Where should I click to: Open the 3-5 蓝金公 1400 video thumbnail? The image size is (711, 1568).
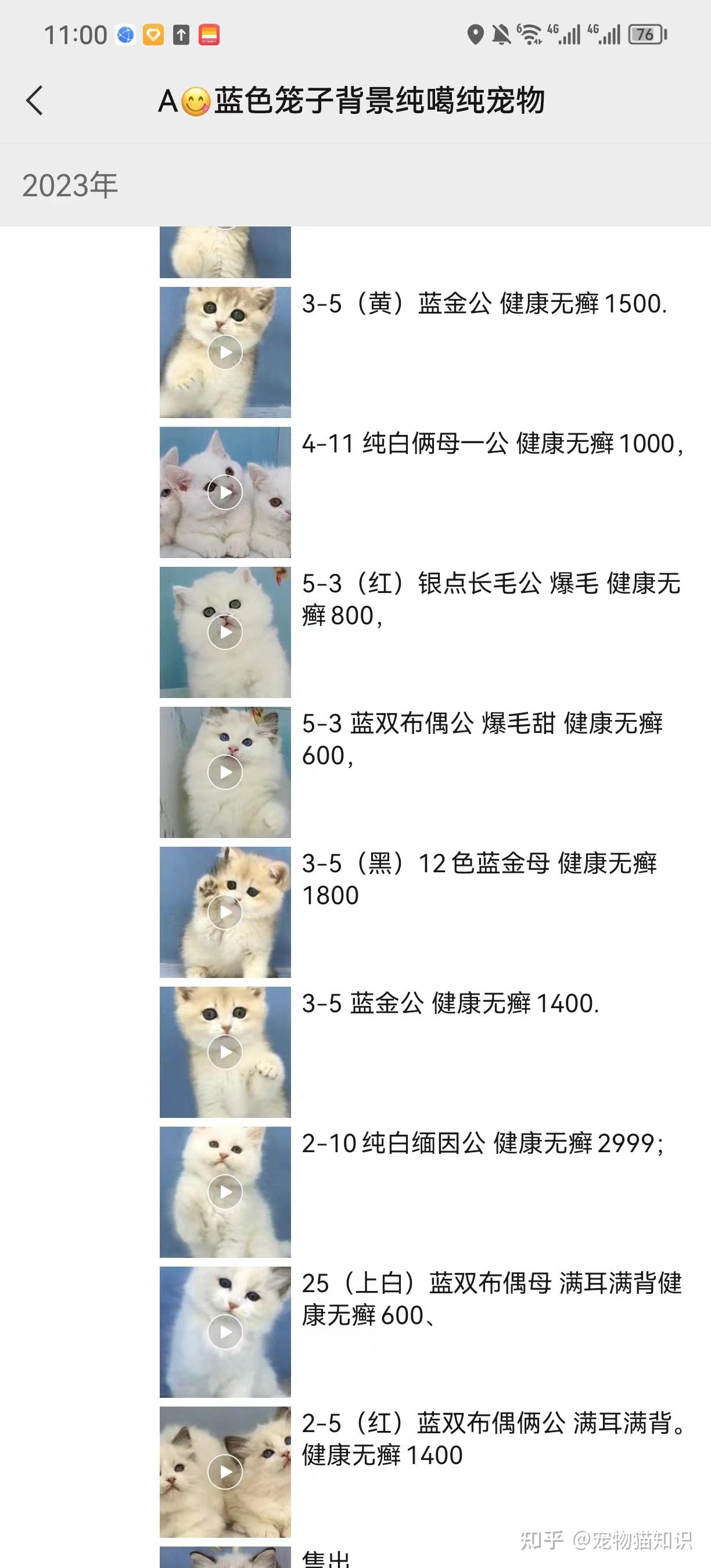click(x=225, y=1052)
